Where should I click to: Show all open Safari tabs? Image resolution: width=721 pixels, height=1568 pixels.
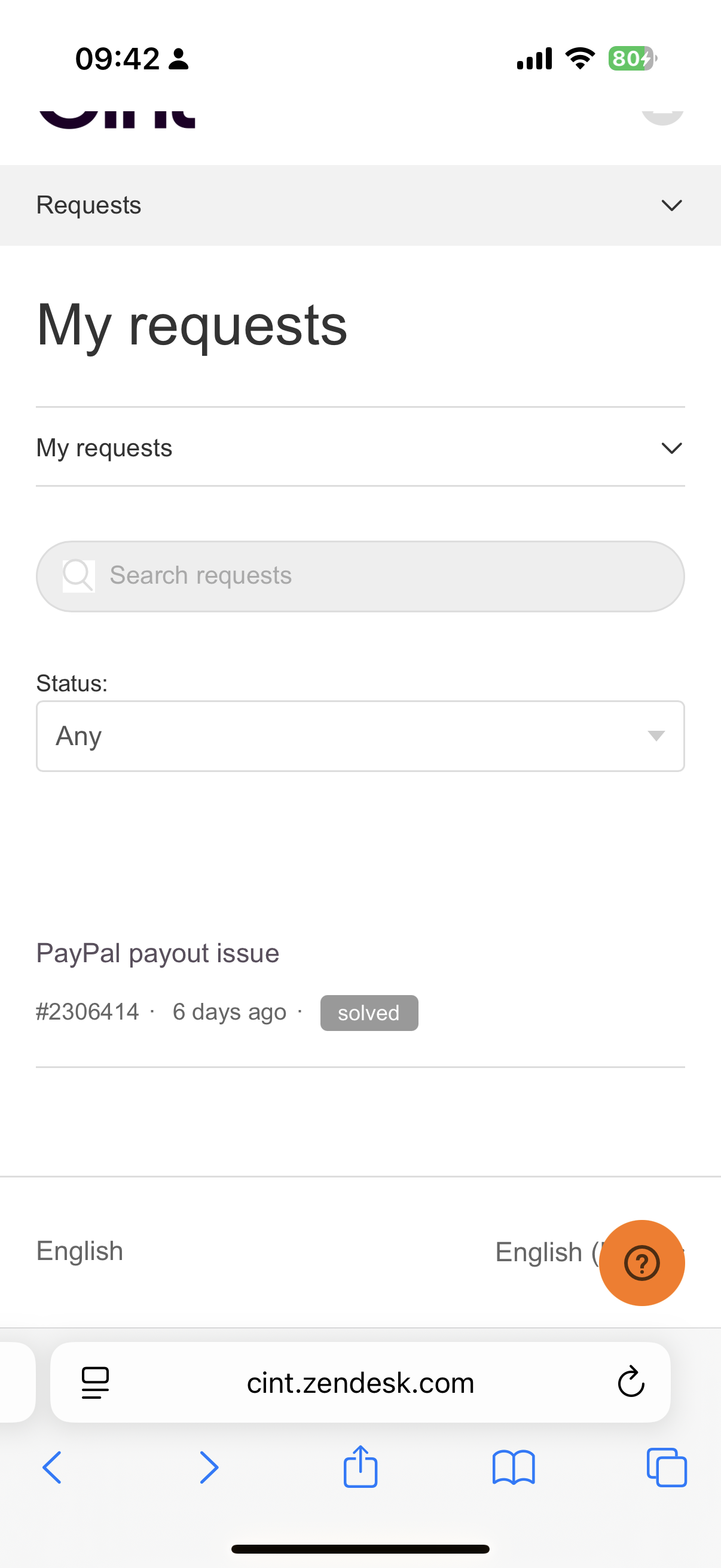tap(666, 1467)
